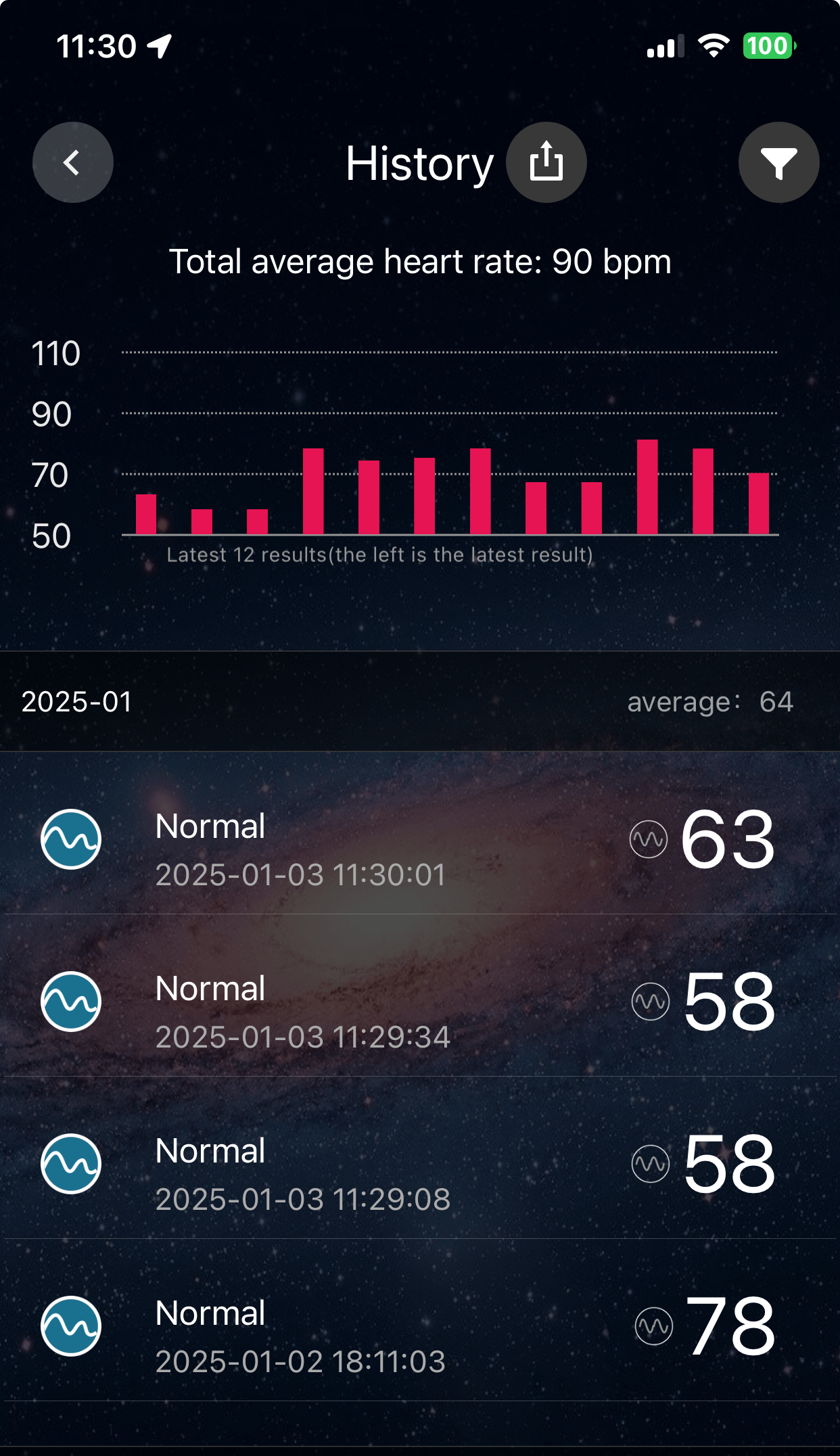Open the 11:29:34 reading of 58
840x1456 pixels.
pyautogui.click(x=420, y=995)
